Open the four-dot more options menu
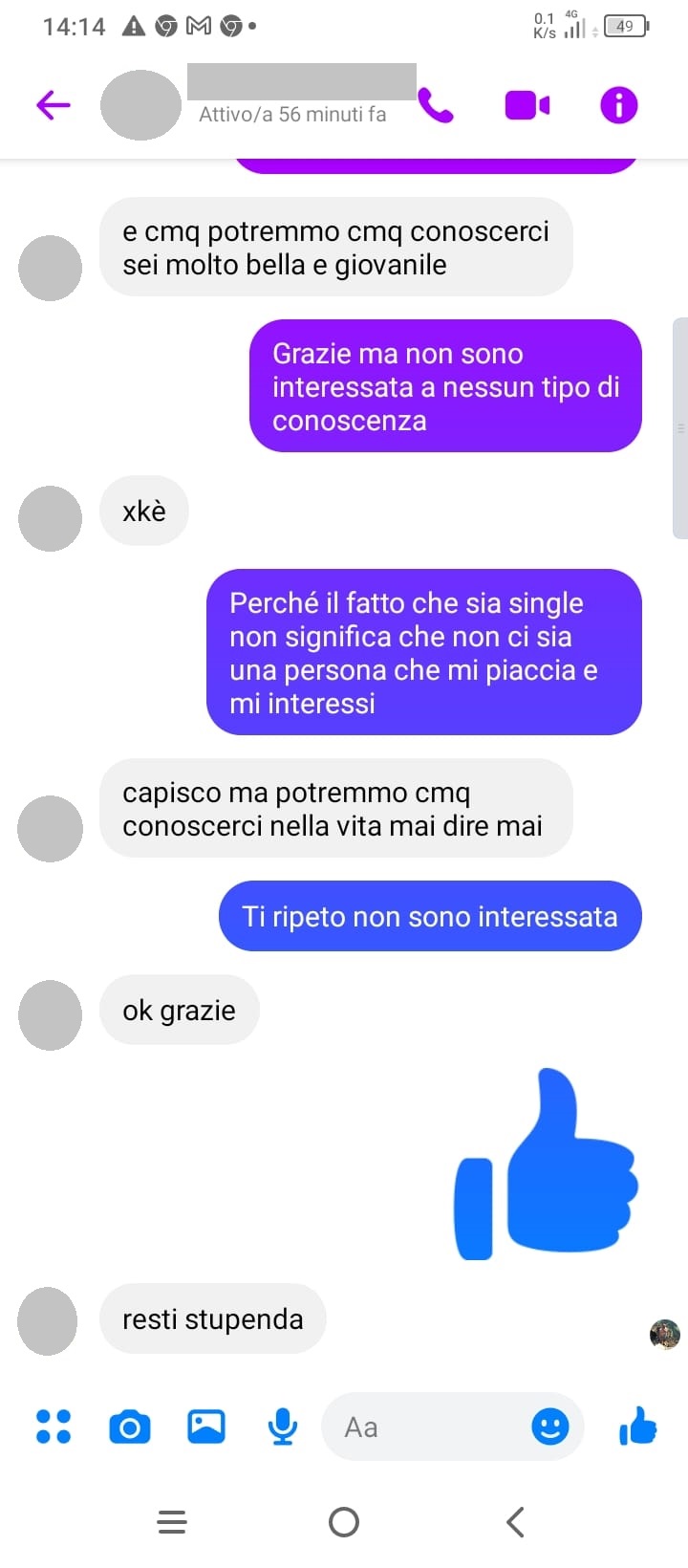688x1568 pixels. coord(54,1426)
